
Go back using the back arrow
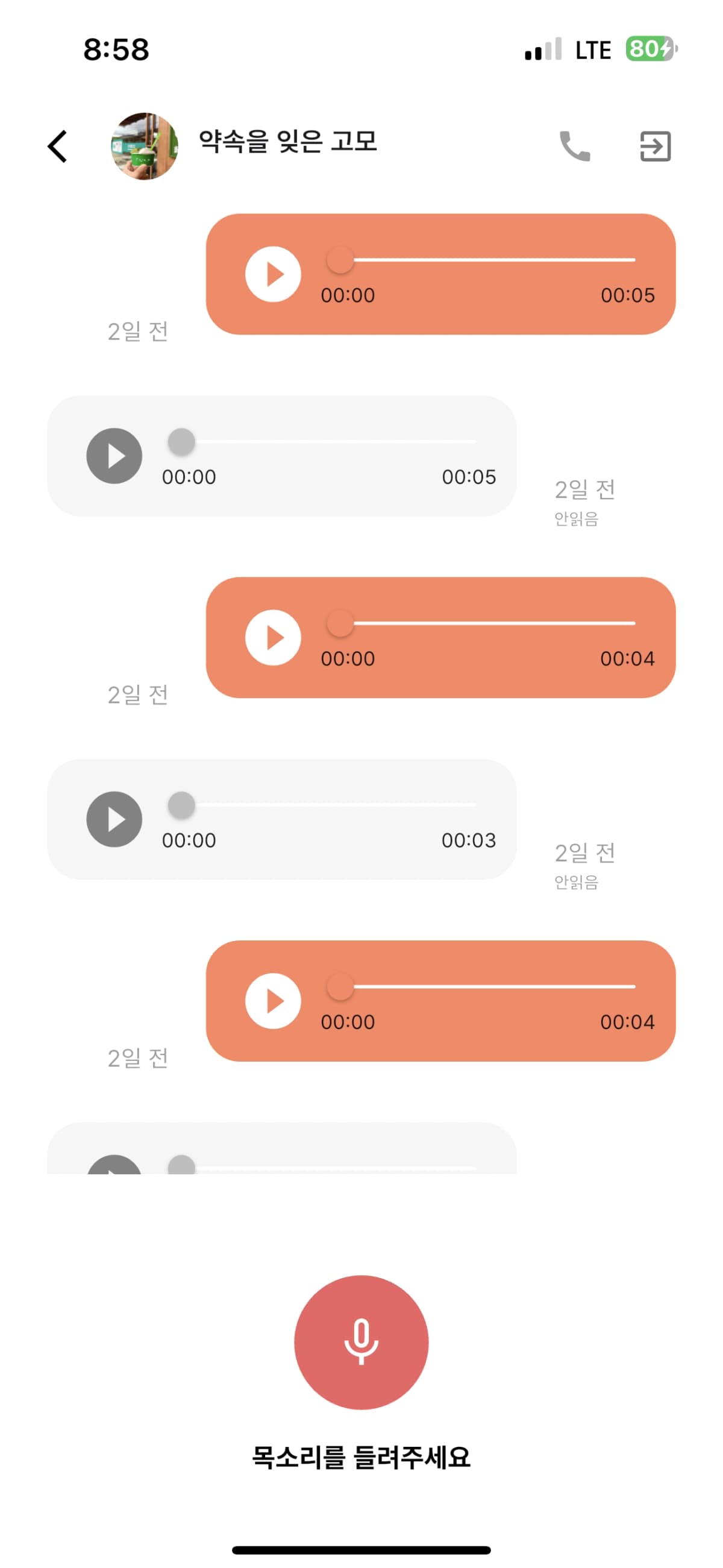(57, 146)
